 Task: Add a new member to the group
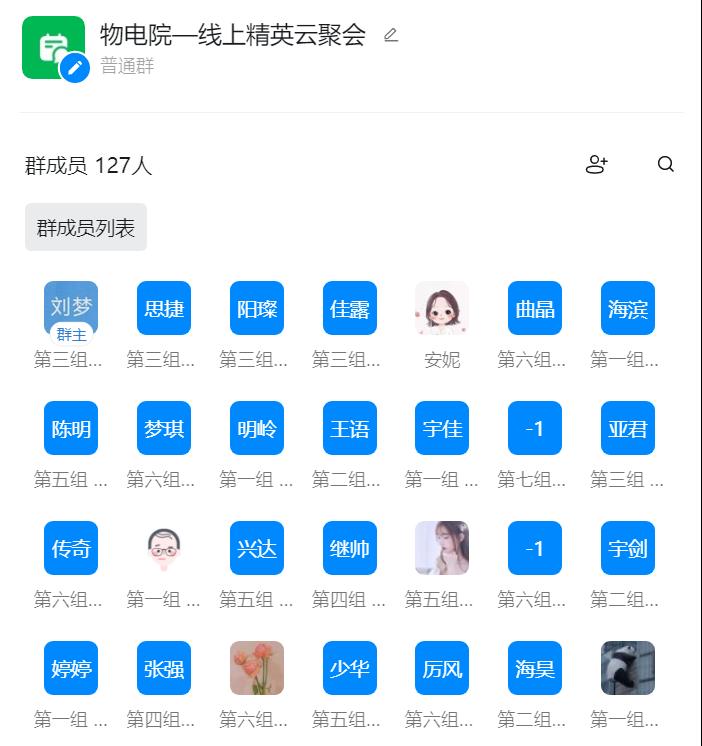point(597,165)
